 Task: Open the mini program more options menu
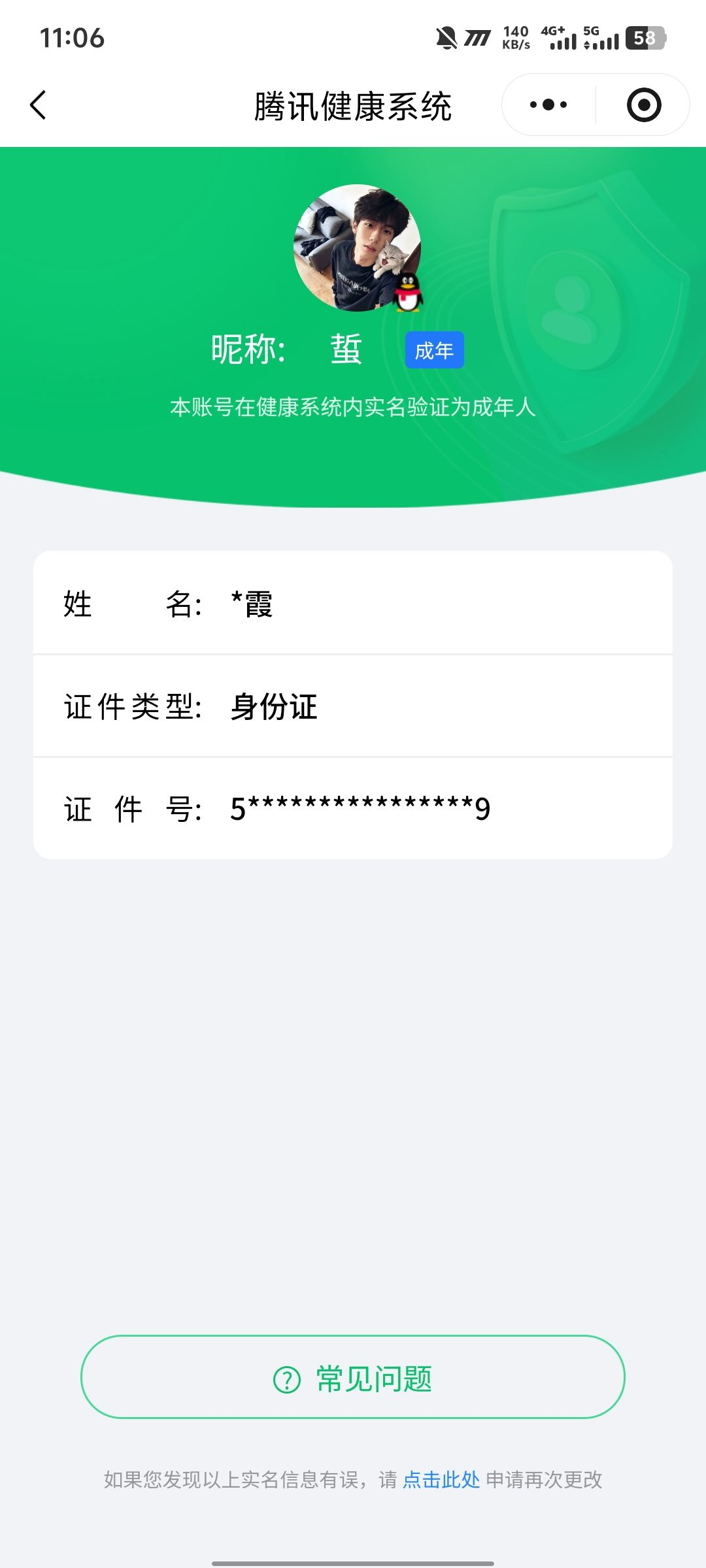click(549, 105)
